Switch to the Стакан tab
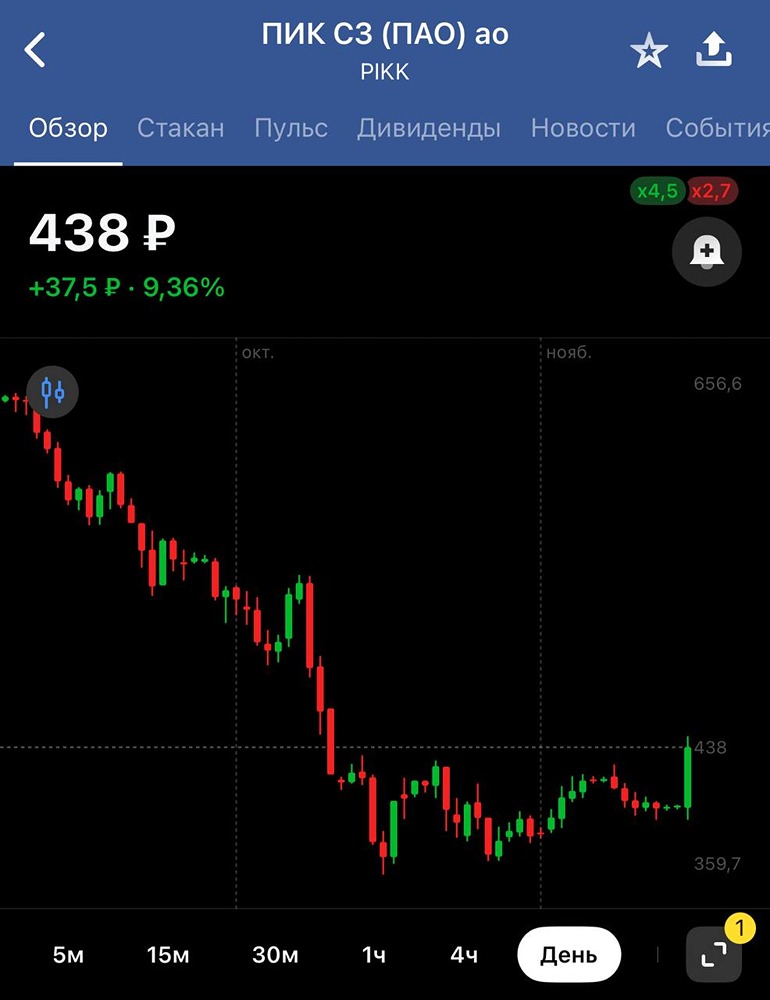 click(x=180, y=128)
